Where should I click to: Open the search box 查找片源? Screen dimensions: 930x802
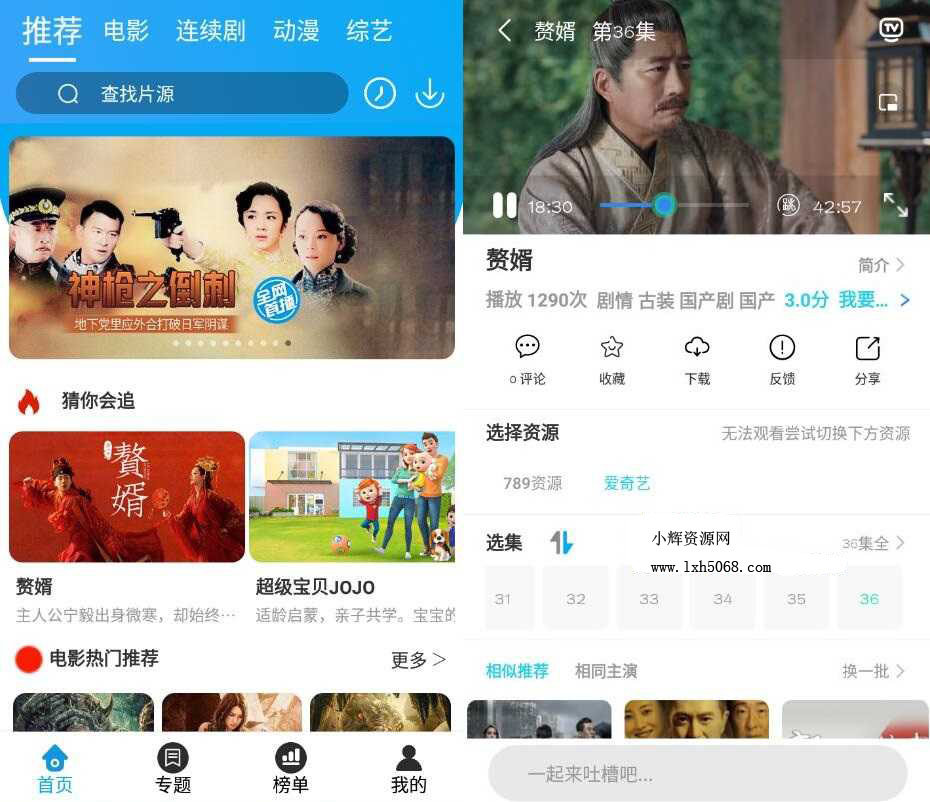click(180, 94)
